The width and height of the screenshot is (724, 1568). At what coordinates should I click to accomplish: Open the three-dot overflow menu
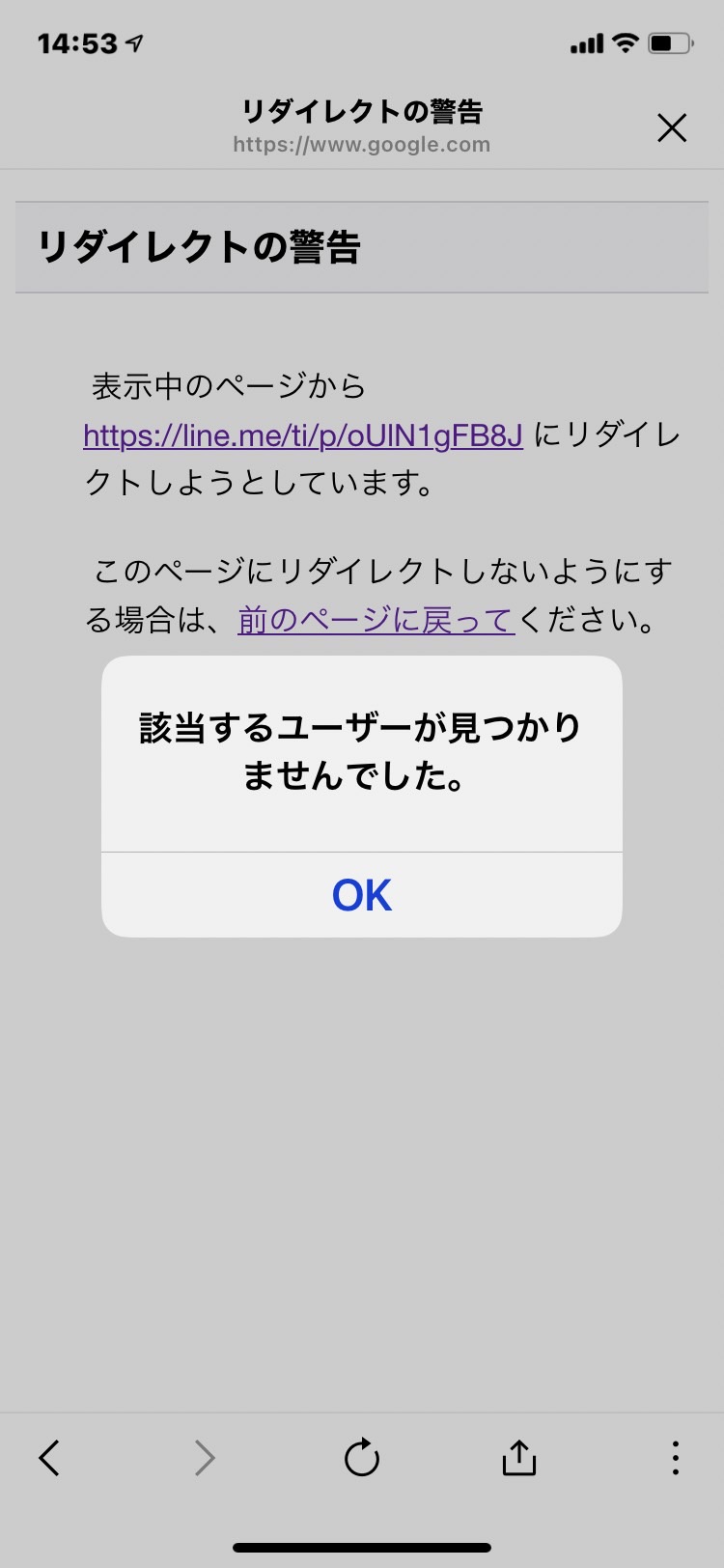pos(675,1458)
